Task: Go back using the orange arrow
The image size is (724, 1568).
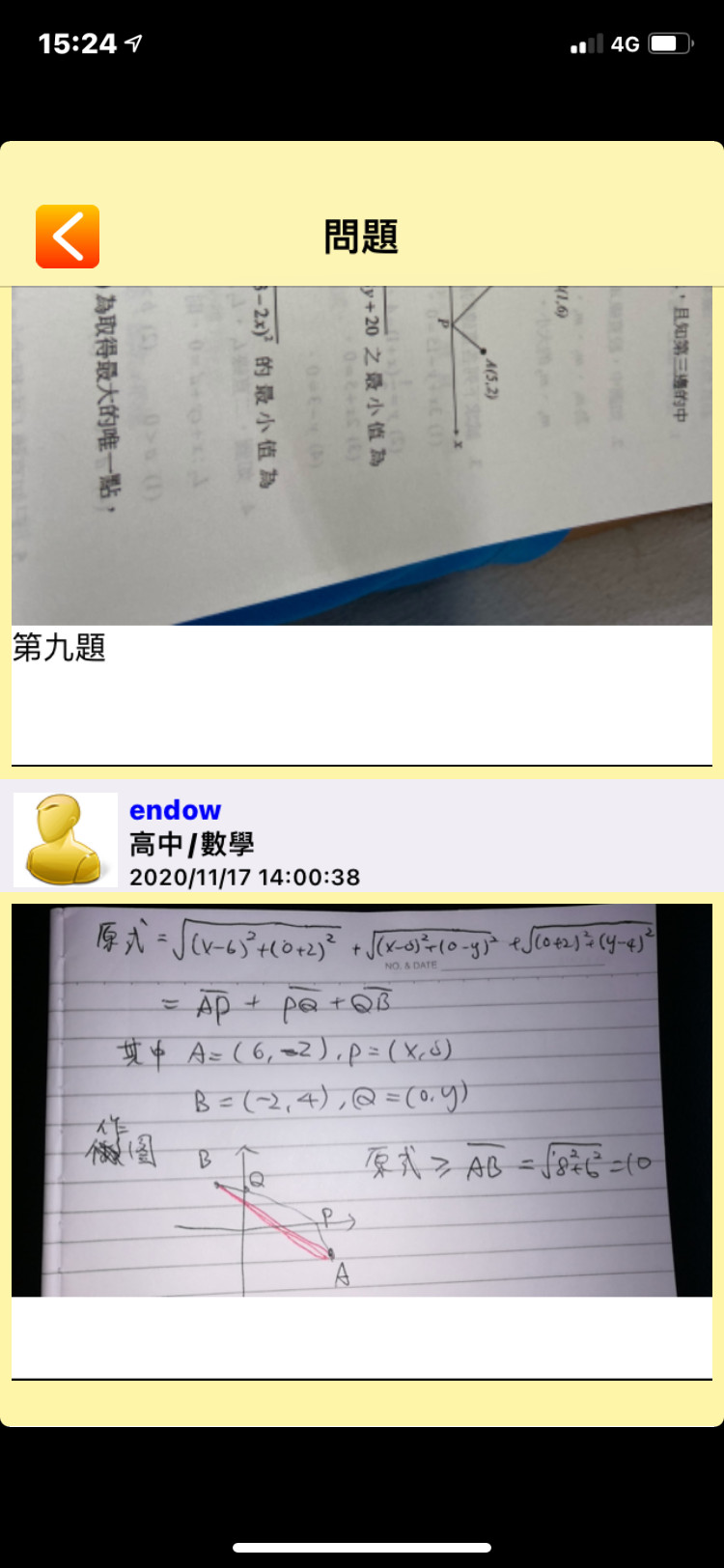Action: 68,237
